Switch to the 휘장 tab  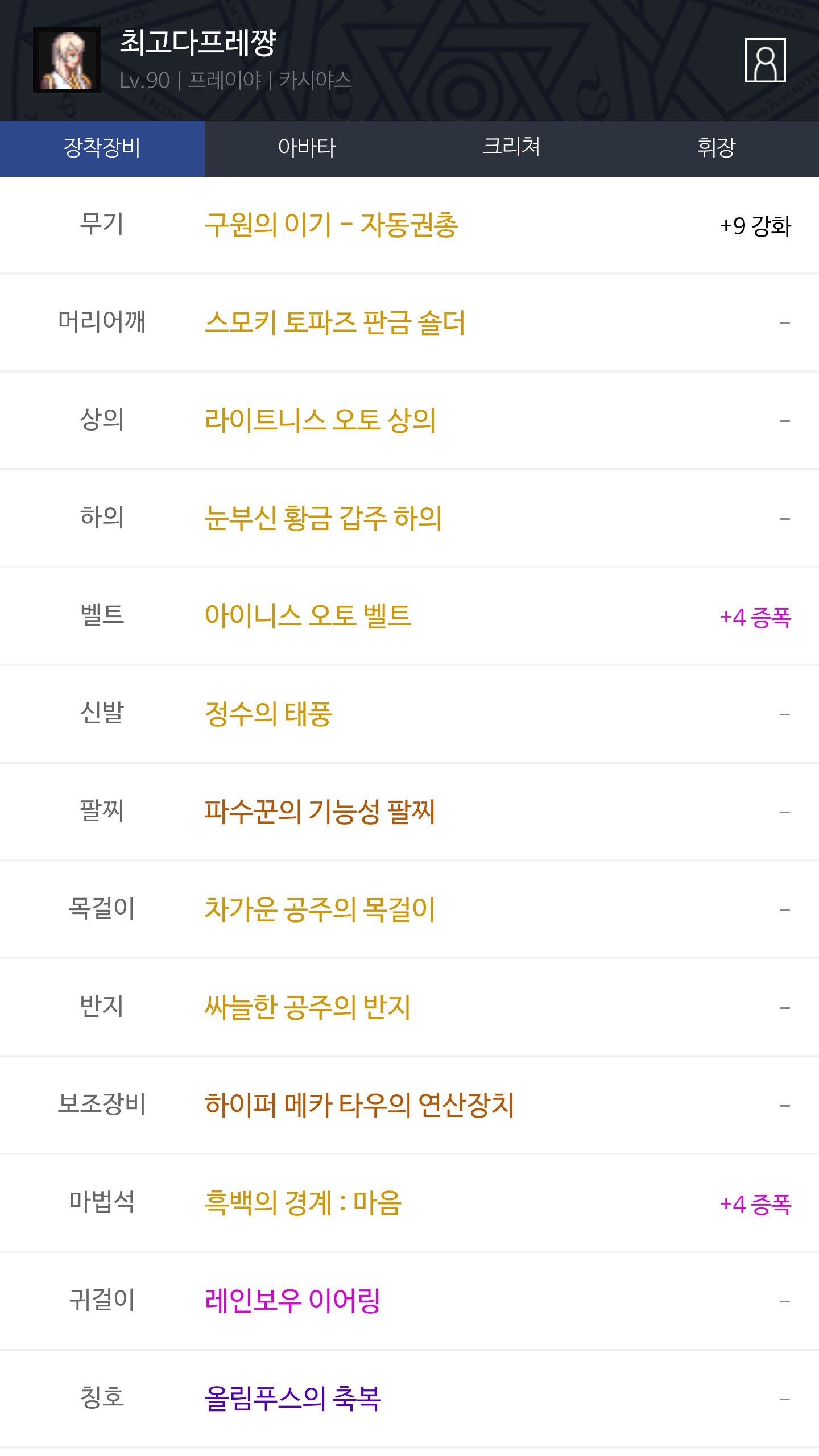pyautogui.click(x=717, y=148)
